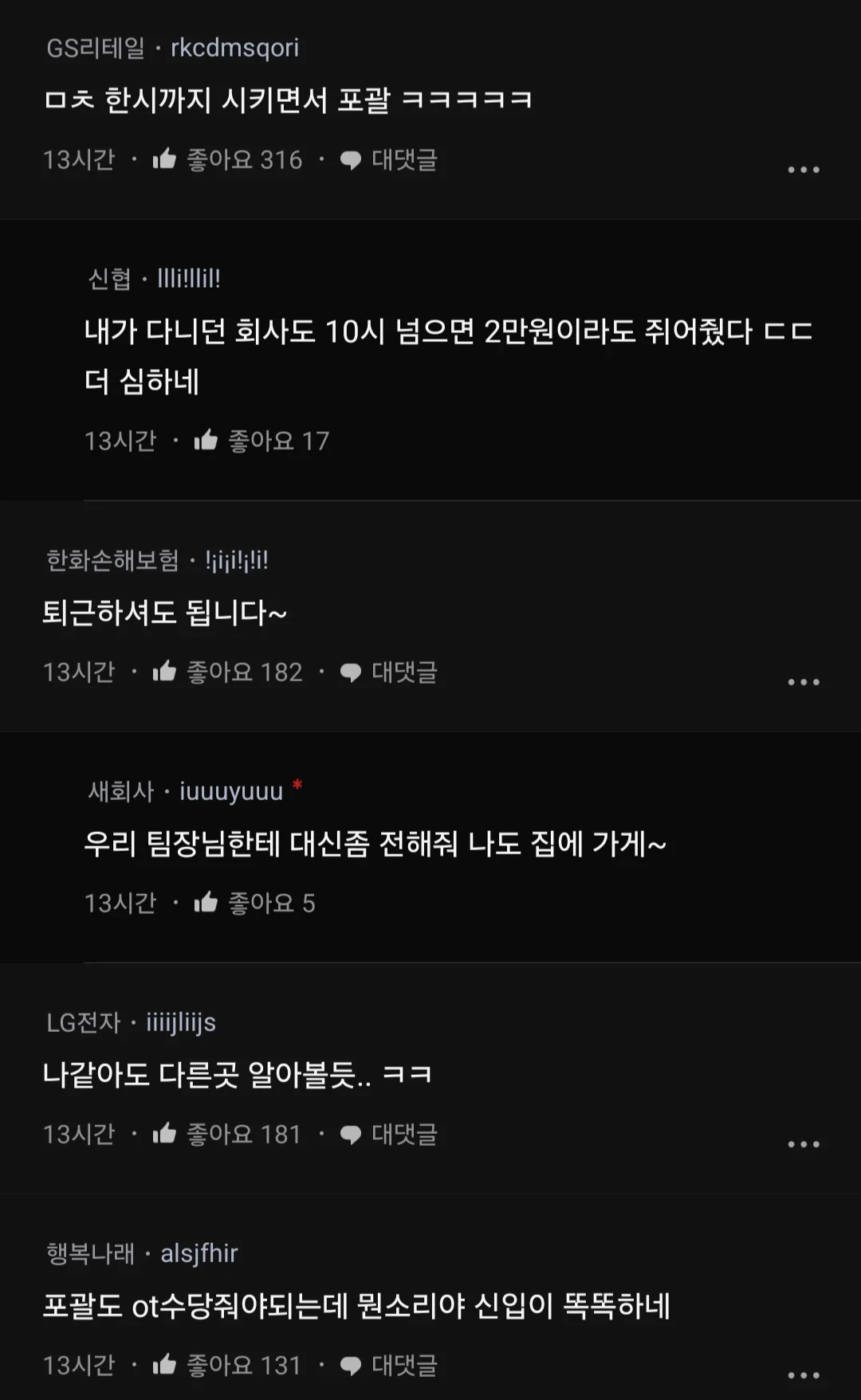Like the 행복나래 comment by alsjfhir
The width and height of the screenshot is (861, 1400).
pos(165,1365)
